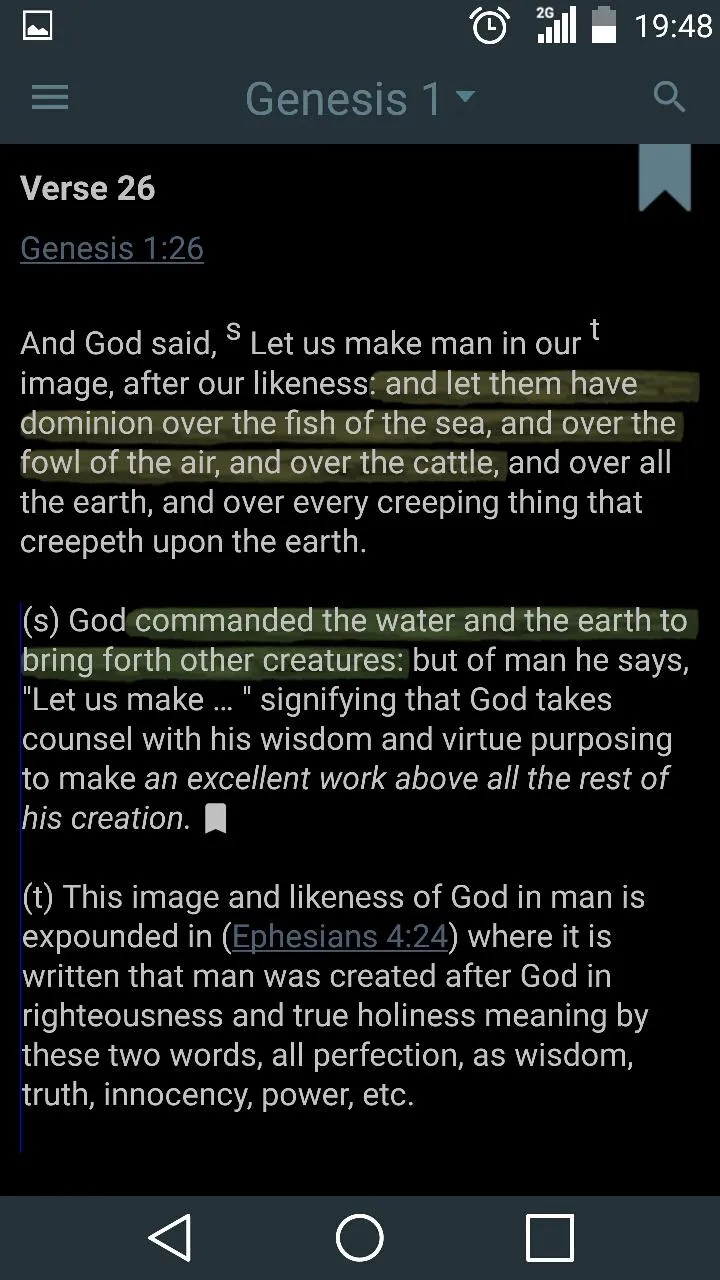Open the Genesis 1 chapter dropdown
Viewport: 720px width, 1280px height.
click(361, 98)
